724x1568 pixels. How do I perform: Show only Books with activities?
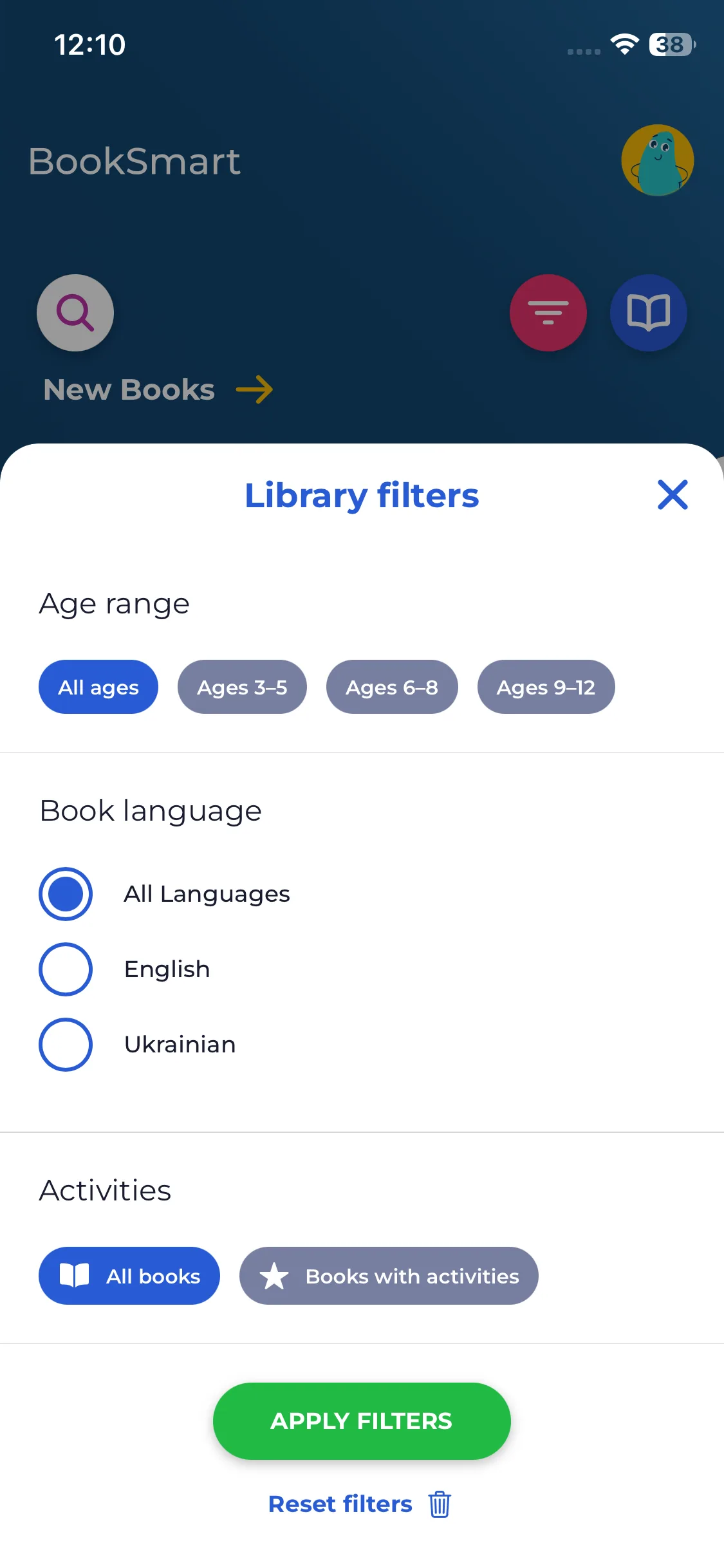pos(389,1276)
